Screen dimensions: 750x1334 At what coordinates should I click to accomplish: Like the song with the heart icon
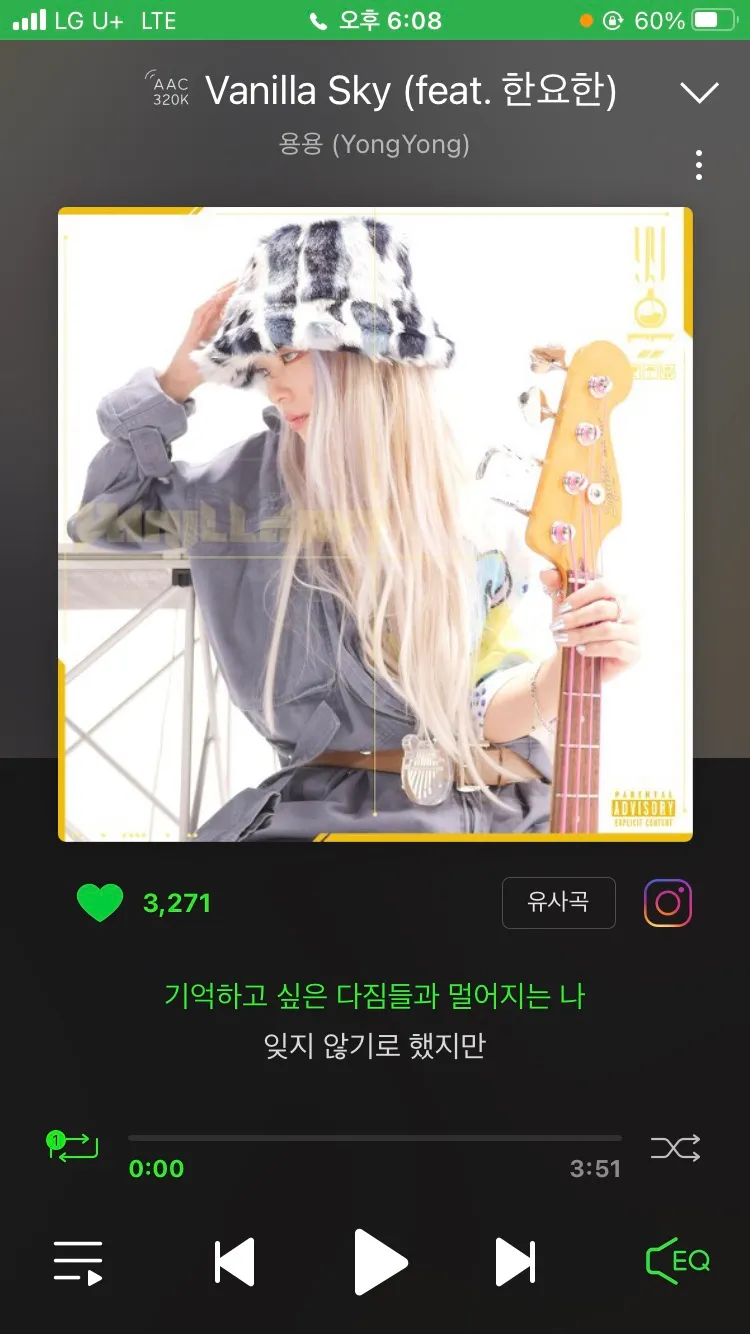pos(98,902)
